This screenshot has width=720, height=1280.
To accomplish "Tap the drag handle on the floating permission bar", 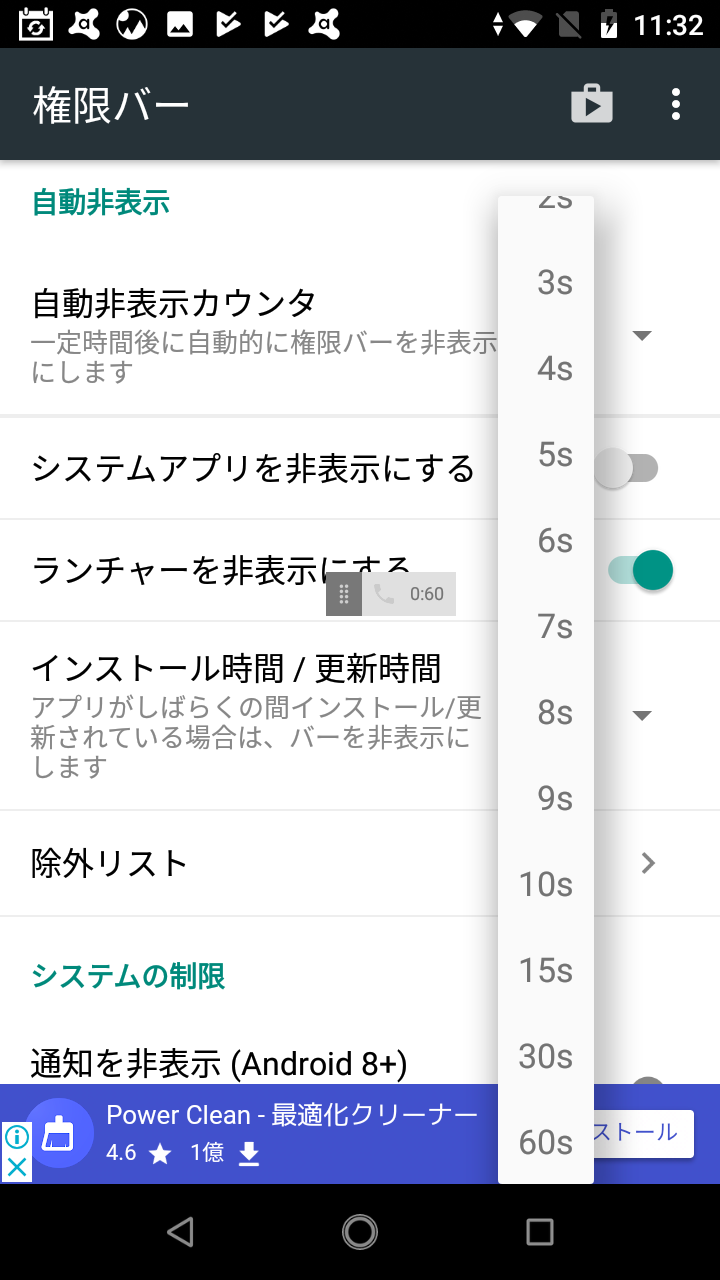I will [x=343, y=594].
